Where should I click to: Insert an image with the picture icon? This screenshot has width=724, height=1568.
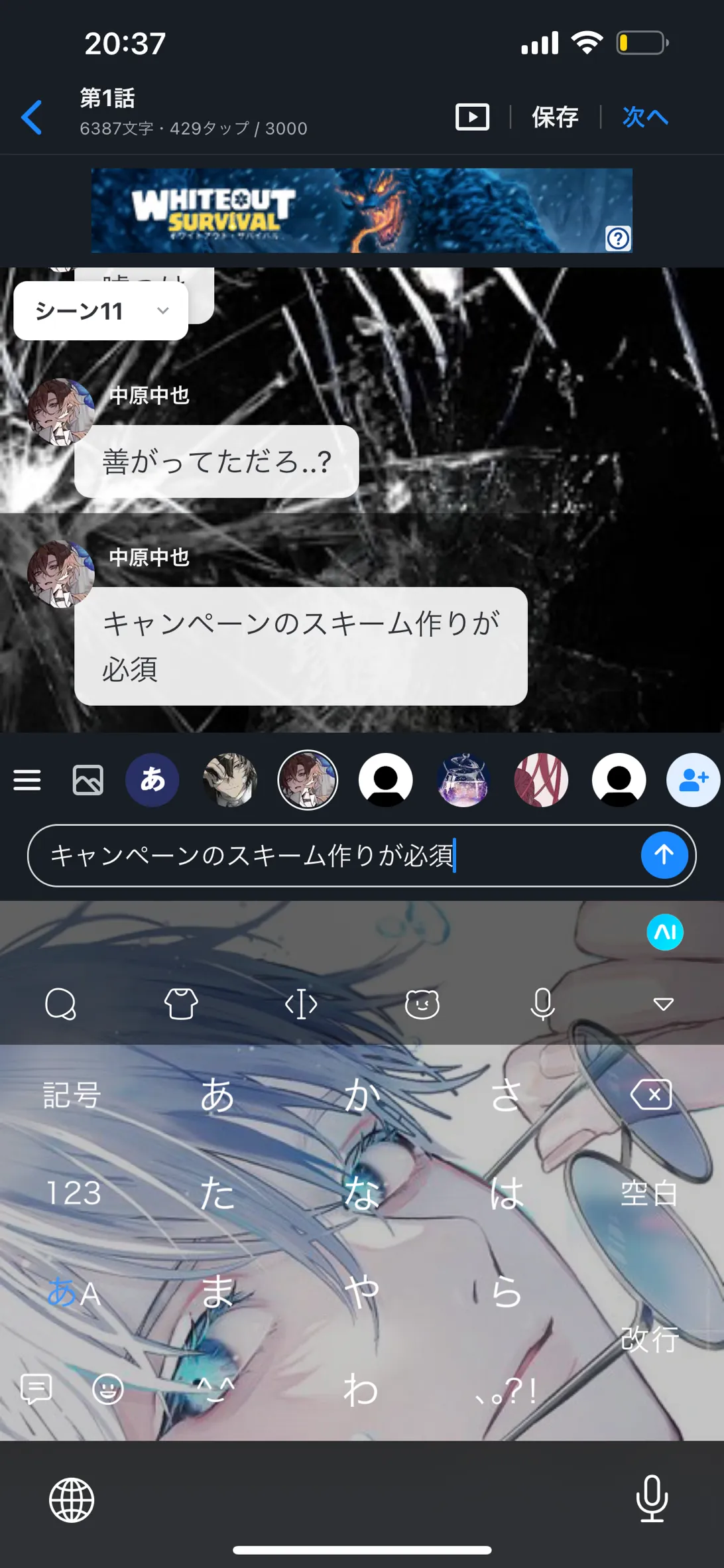click(x=88, y=780)
